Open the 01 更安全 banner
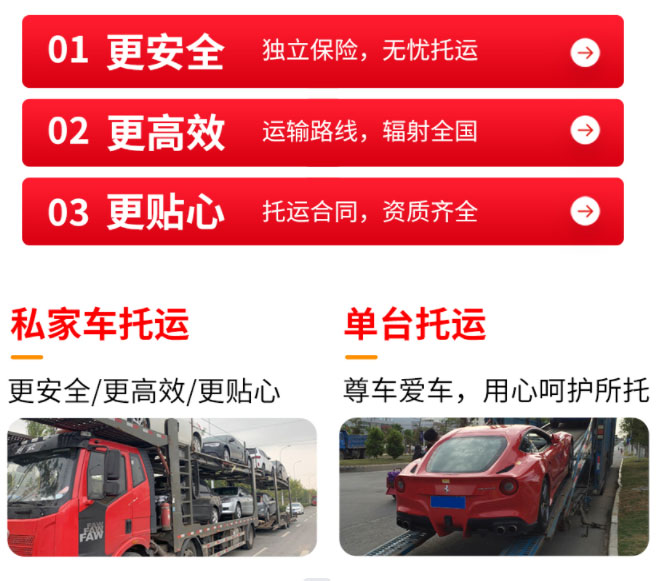 (x=322, y=52)
